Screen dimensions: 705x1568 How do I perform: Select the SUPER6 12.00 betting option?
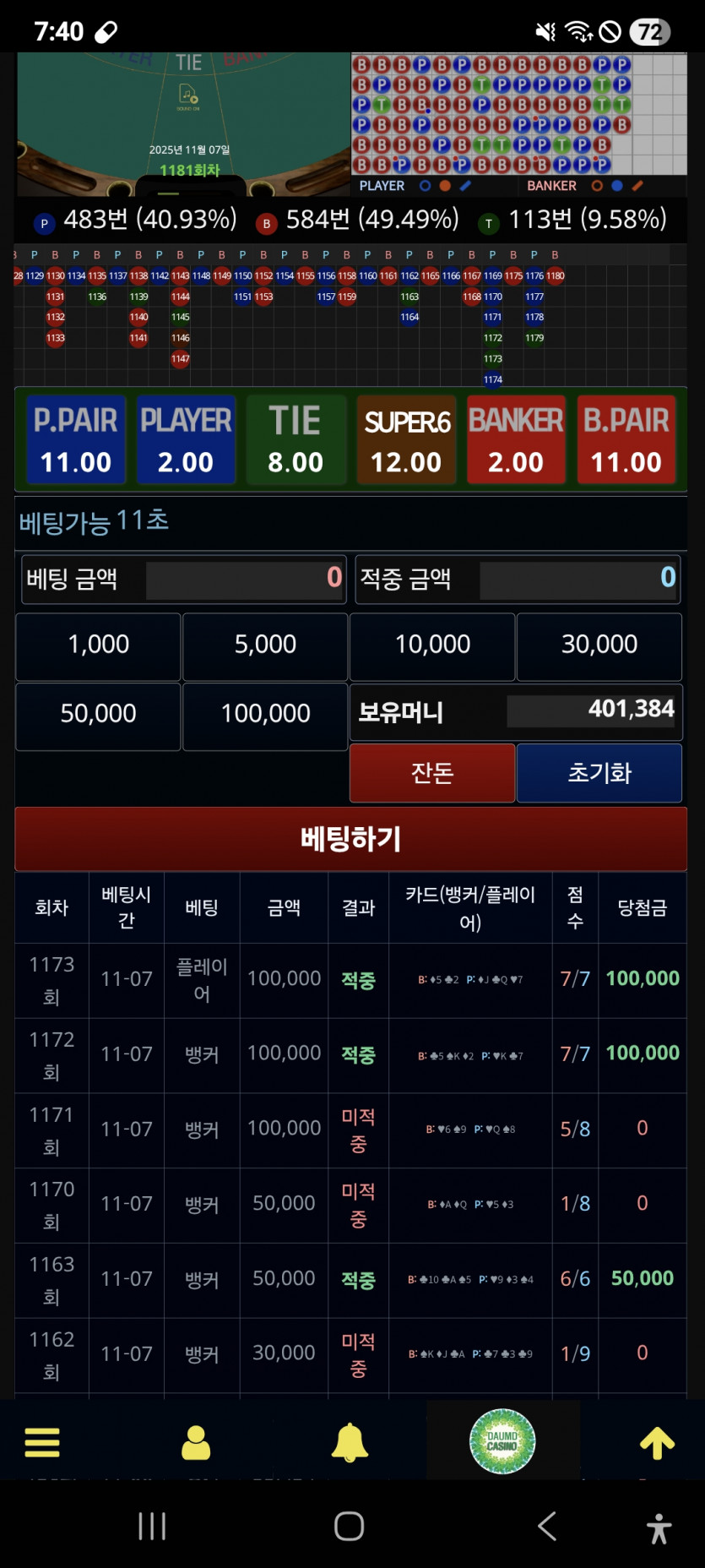(406, 439)
